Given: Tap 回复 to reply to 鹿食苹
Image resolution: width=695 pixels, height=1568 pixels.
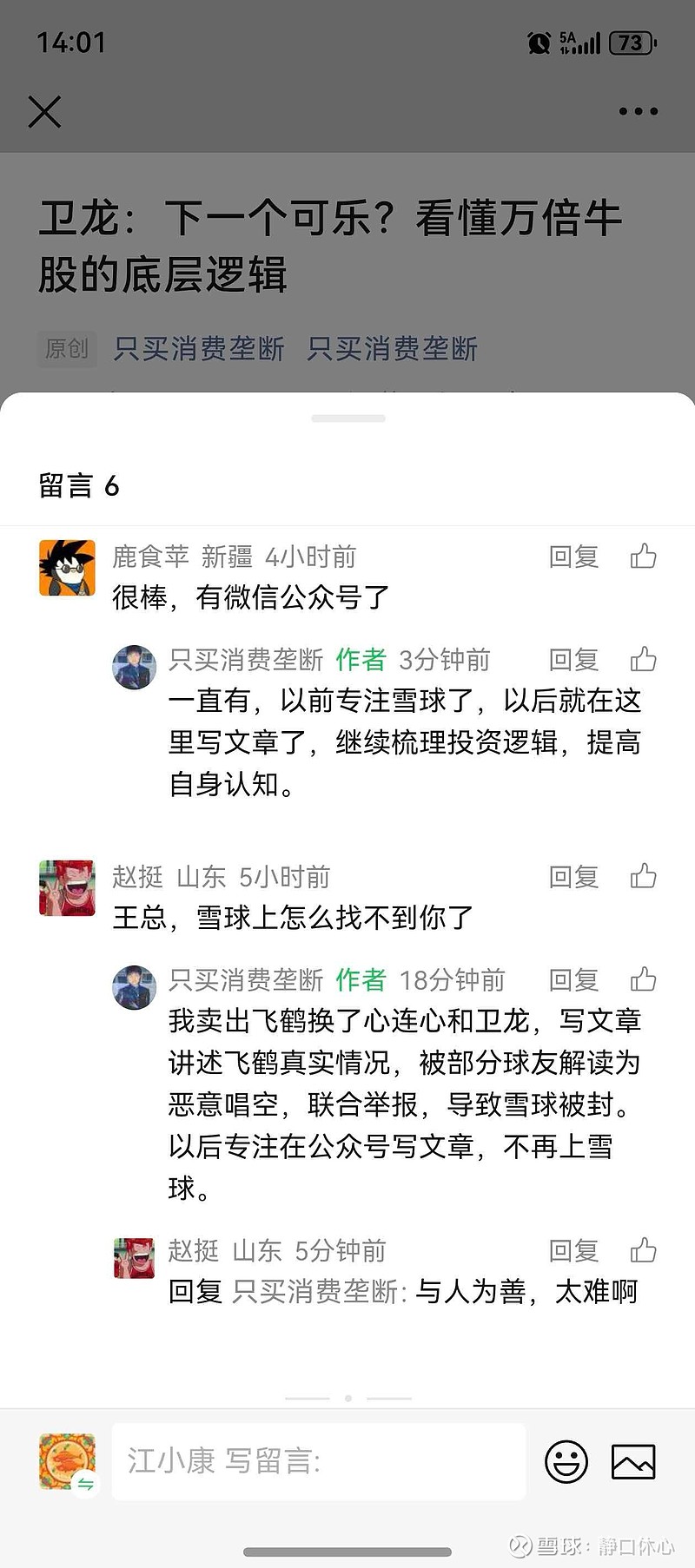Looking at the screenshot, I should (572, 557).
